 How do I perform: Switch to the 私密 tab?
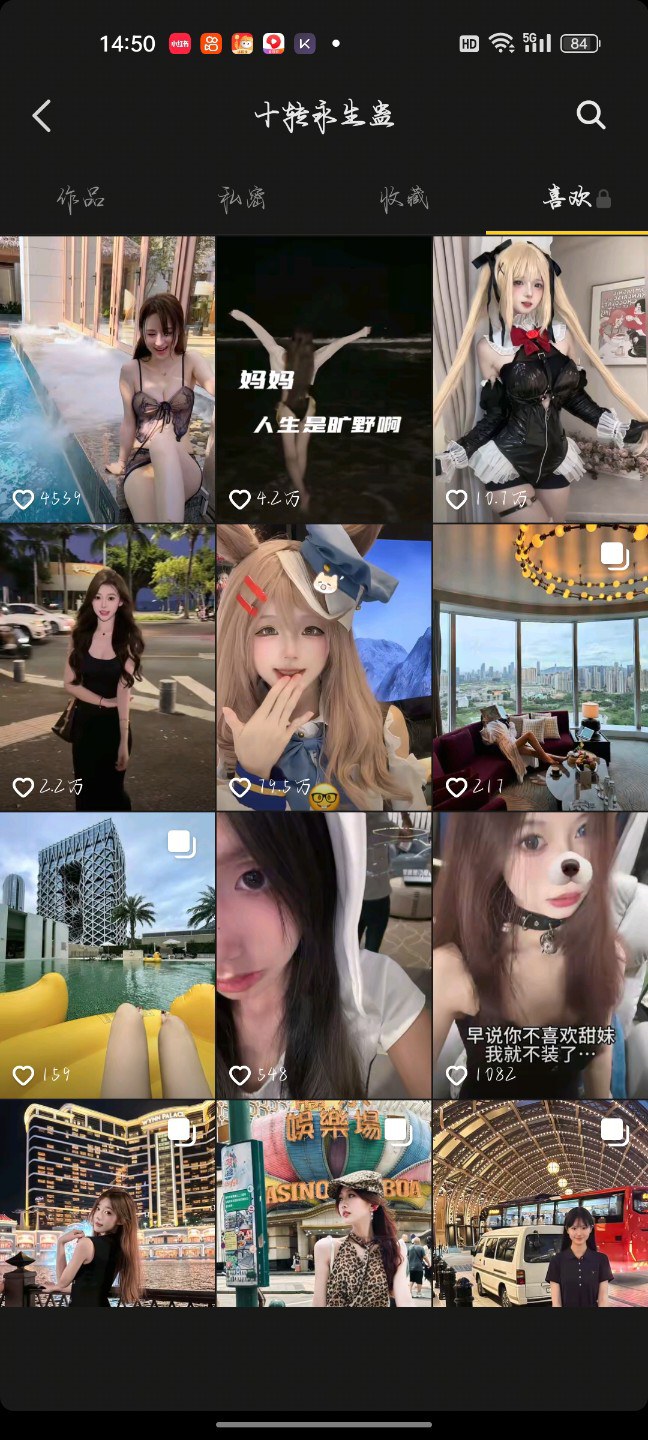click(x=243, y=199)
